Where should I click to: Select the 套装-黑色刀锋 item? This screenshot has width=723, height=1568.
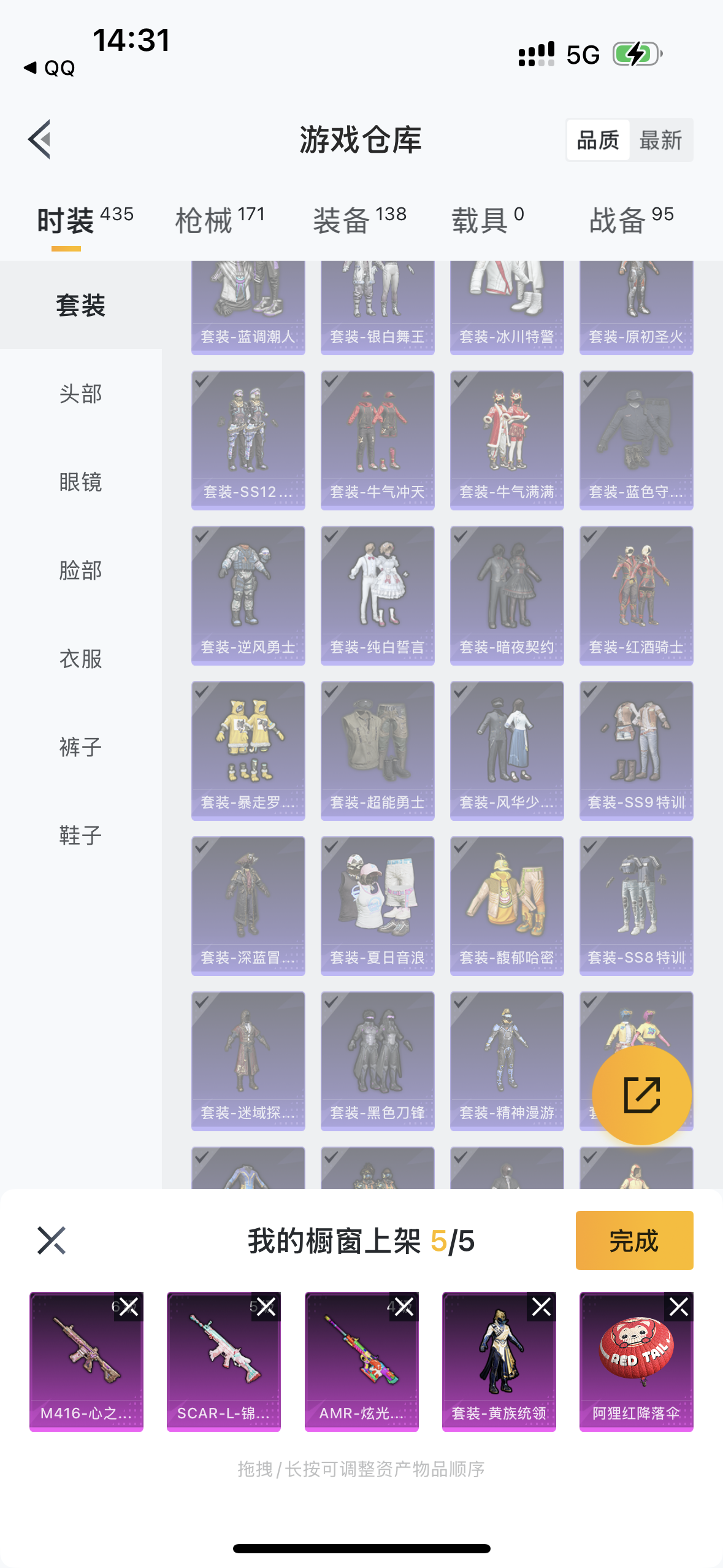coord(377,1061)
